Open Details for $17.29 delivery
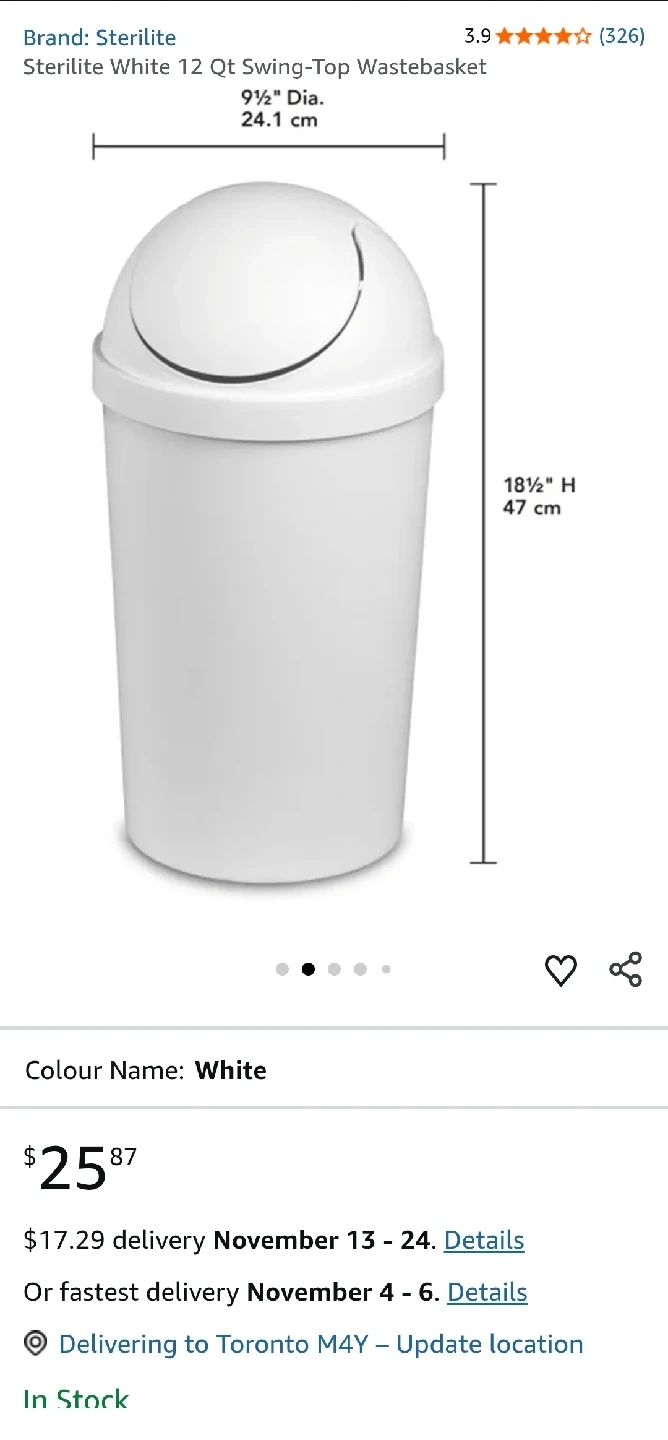 (484, 1240)
